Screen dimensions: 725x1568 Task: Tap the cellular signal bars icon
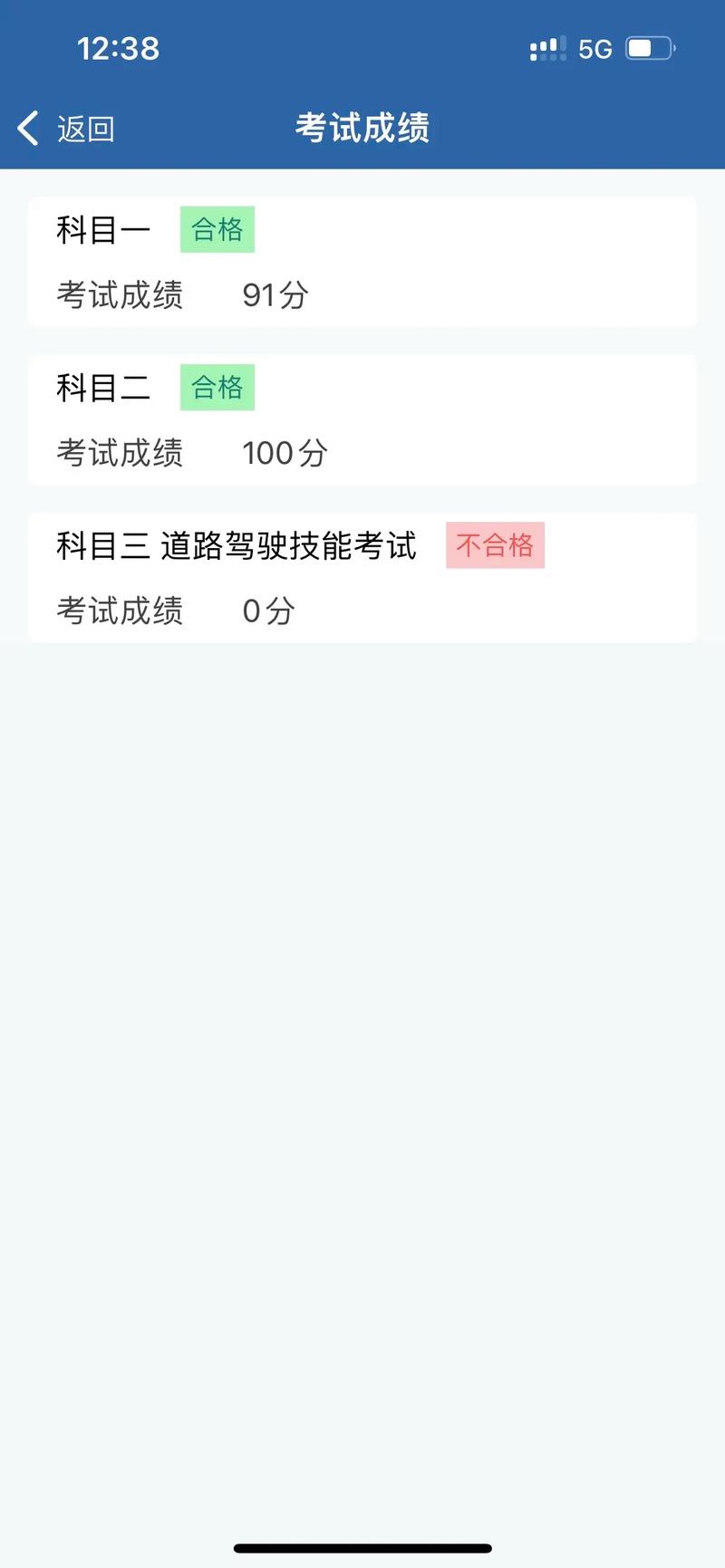point(547,47)
